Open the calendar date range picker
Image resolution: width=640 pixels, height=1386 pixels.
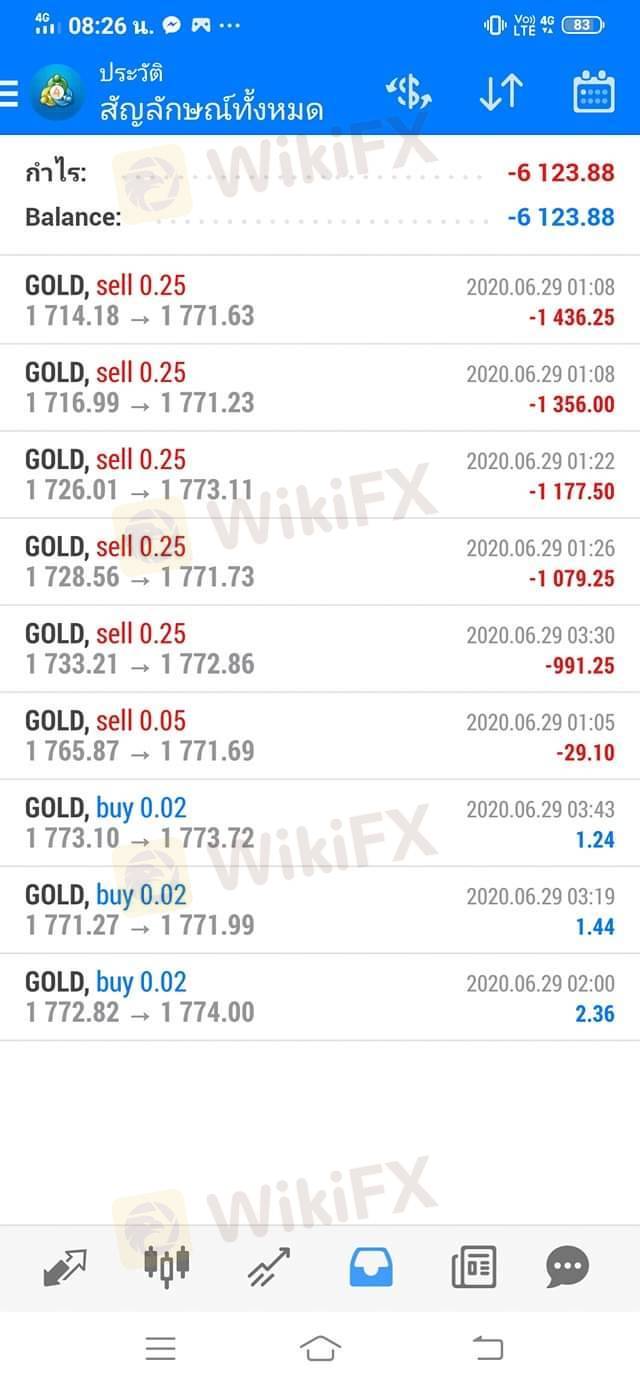tap(593, 93)
